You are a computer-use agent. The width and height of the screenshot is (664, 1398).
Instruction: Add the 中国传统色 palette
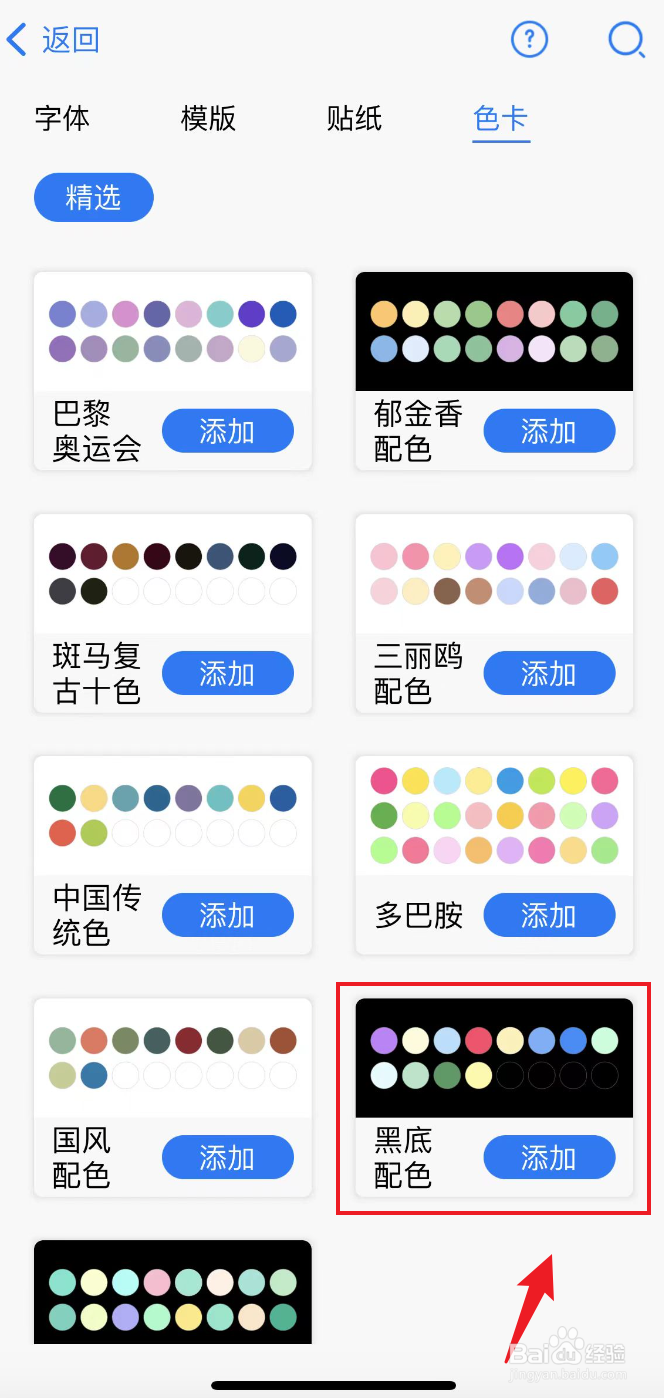click(228, 915)
